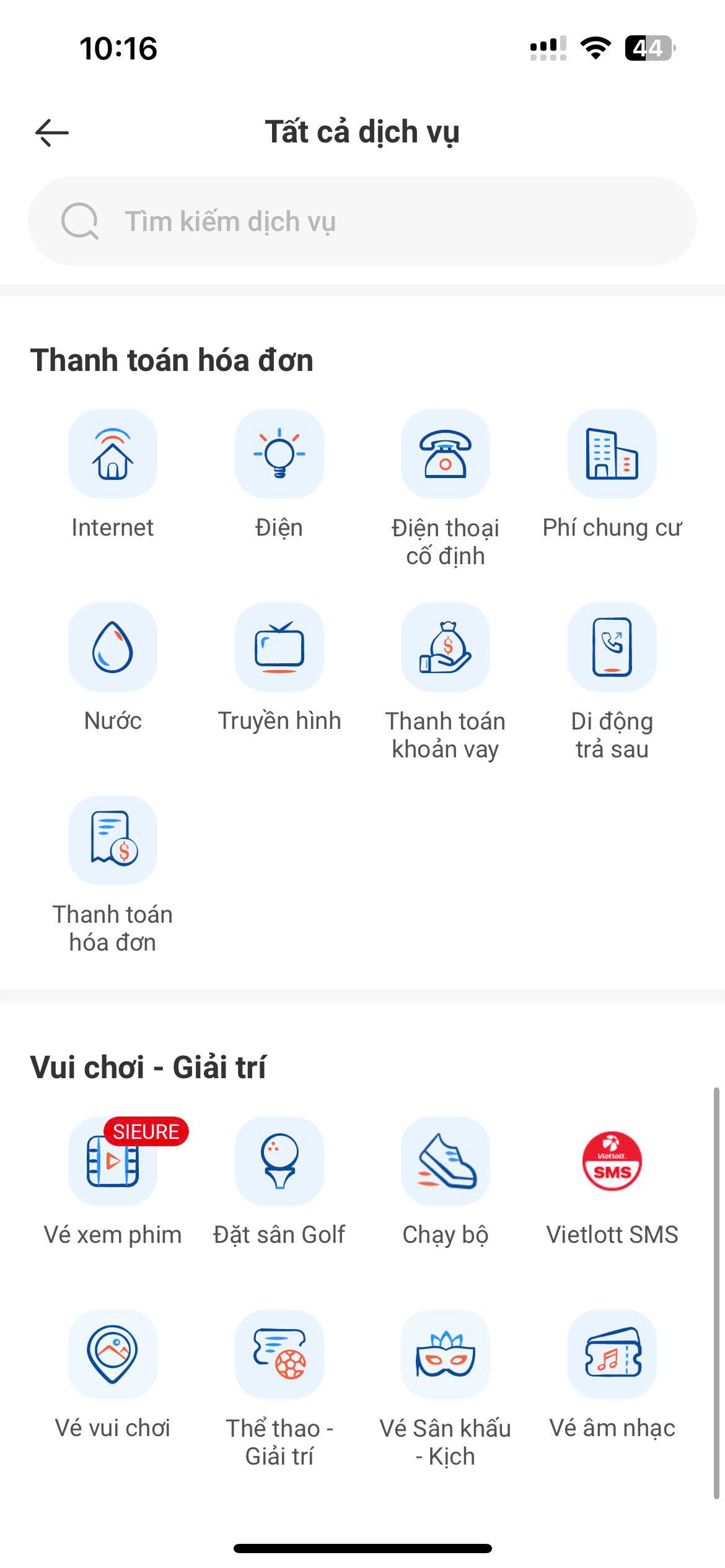This screenshot has width=725, height=1568.
Task: Open the Nước water bill service
Action: coord(113,647)
